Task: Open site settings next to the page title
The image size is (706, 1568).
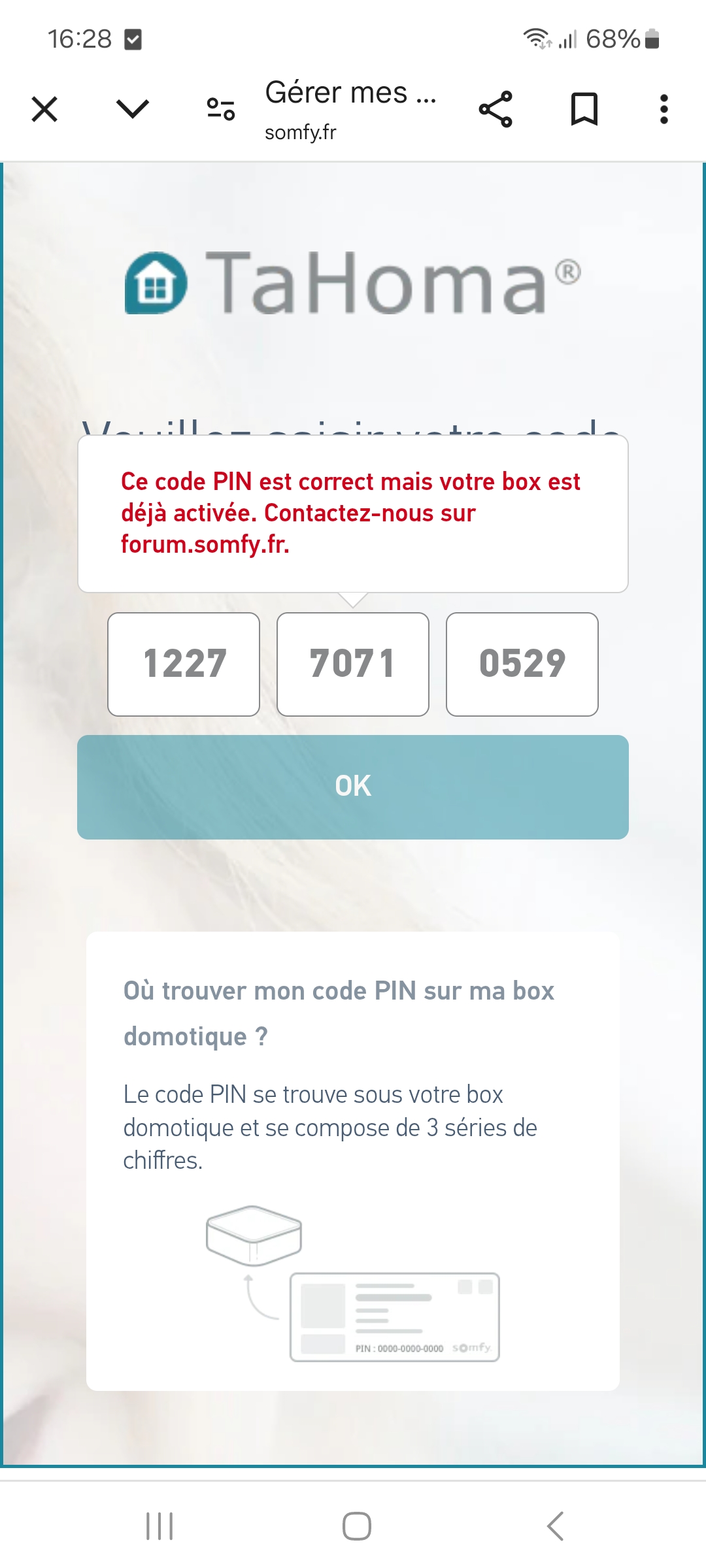Action: pyautogui.click(x=221, y=109)
